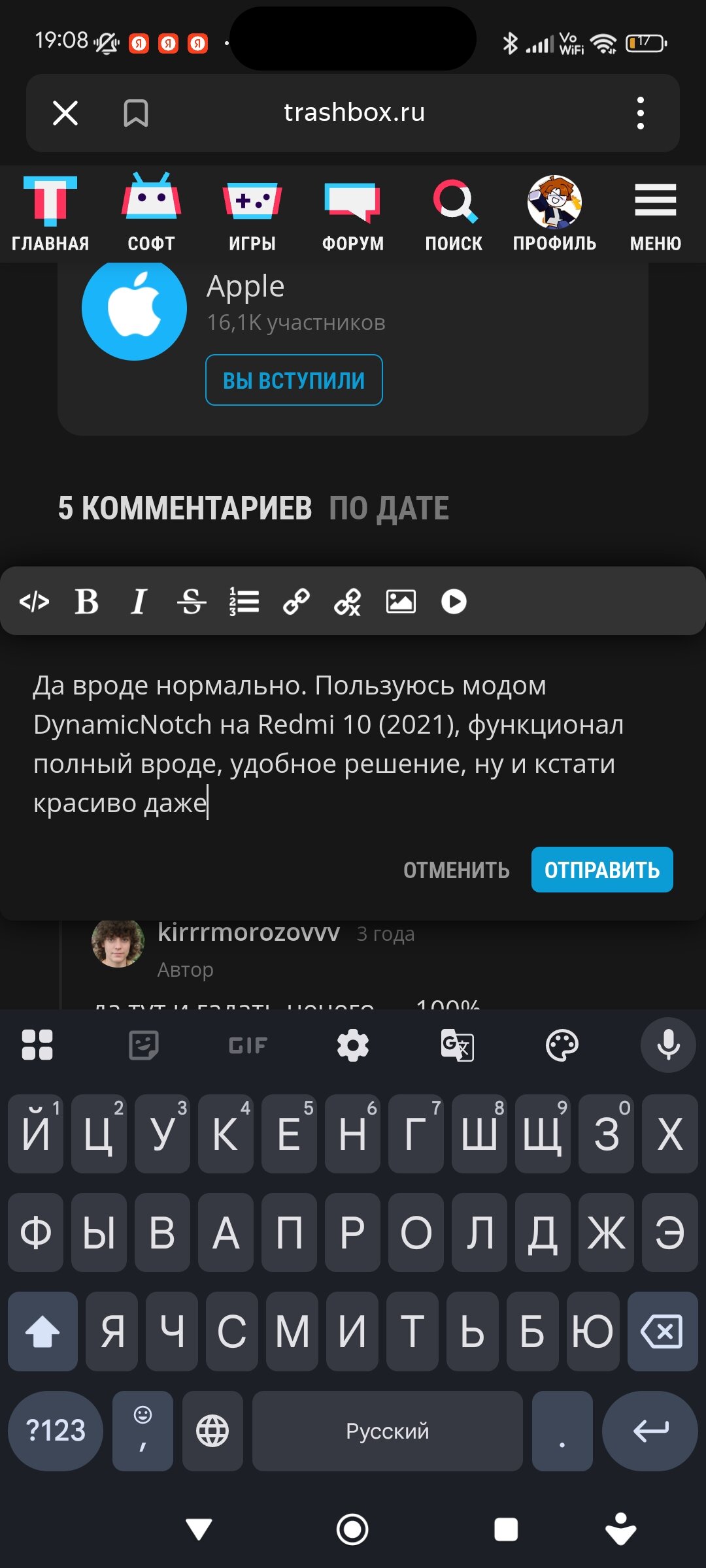Tap the ВЫ ВСТУПИЛИ button
The image size is (706, 1568).
tap(294, 380)
